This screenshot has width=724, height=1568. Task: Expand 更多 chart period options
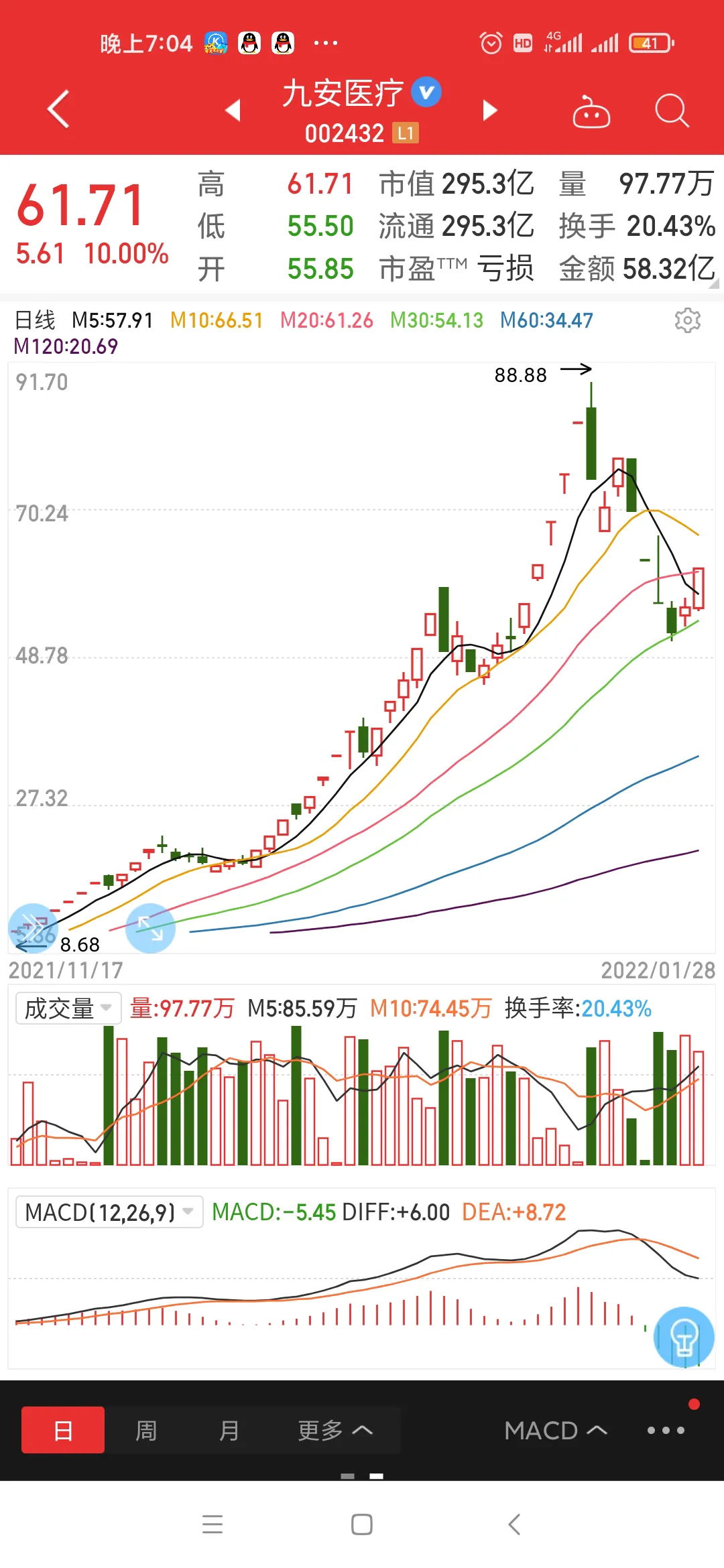[335, 1430]
